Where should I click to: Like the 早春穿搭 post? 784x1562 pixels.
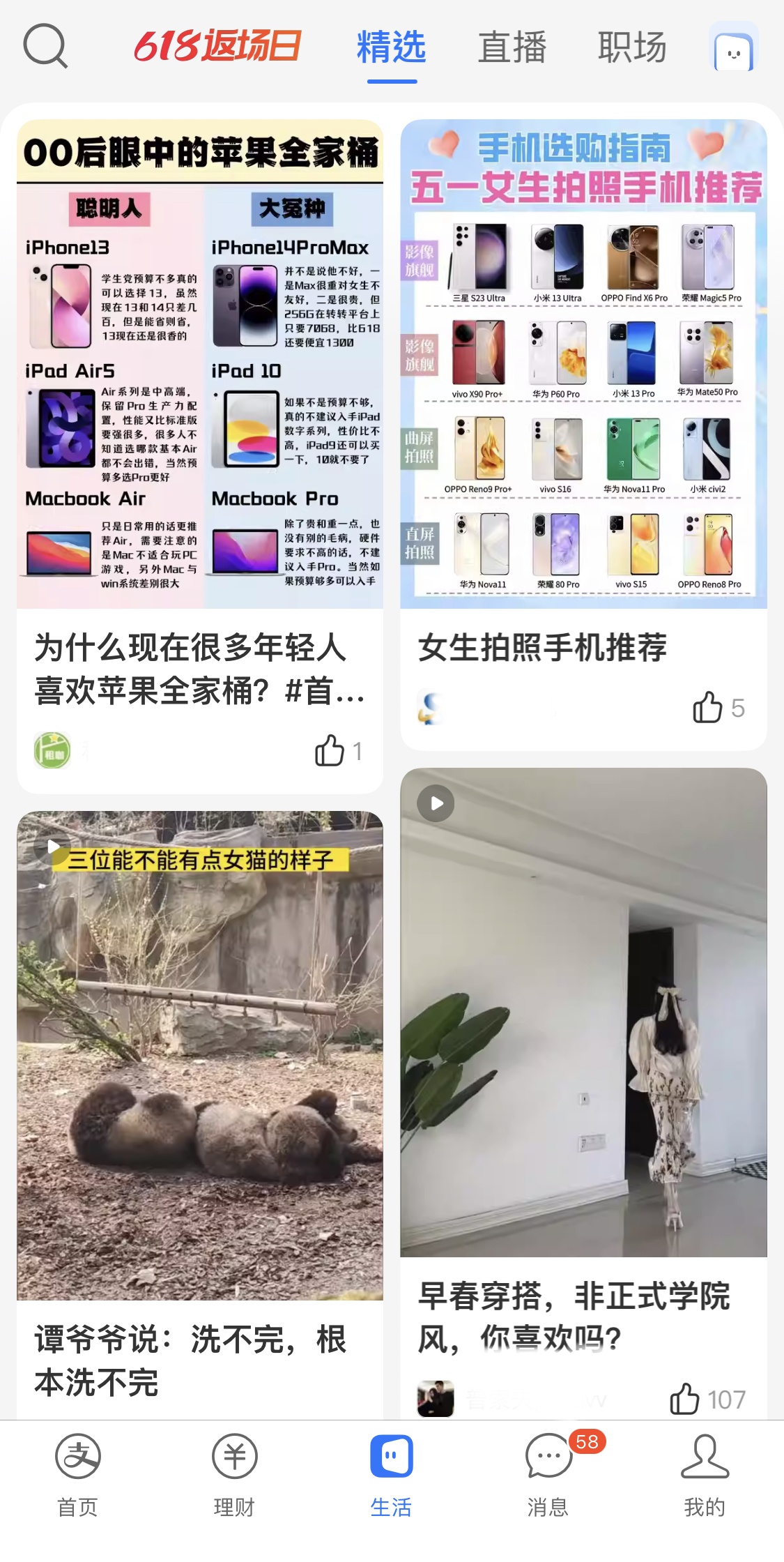(x=684, y=1399)
